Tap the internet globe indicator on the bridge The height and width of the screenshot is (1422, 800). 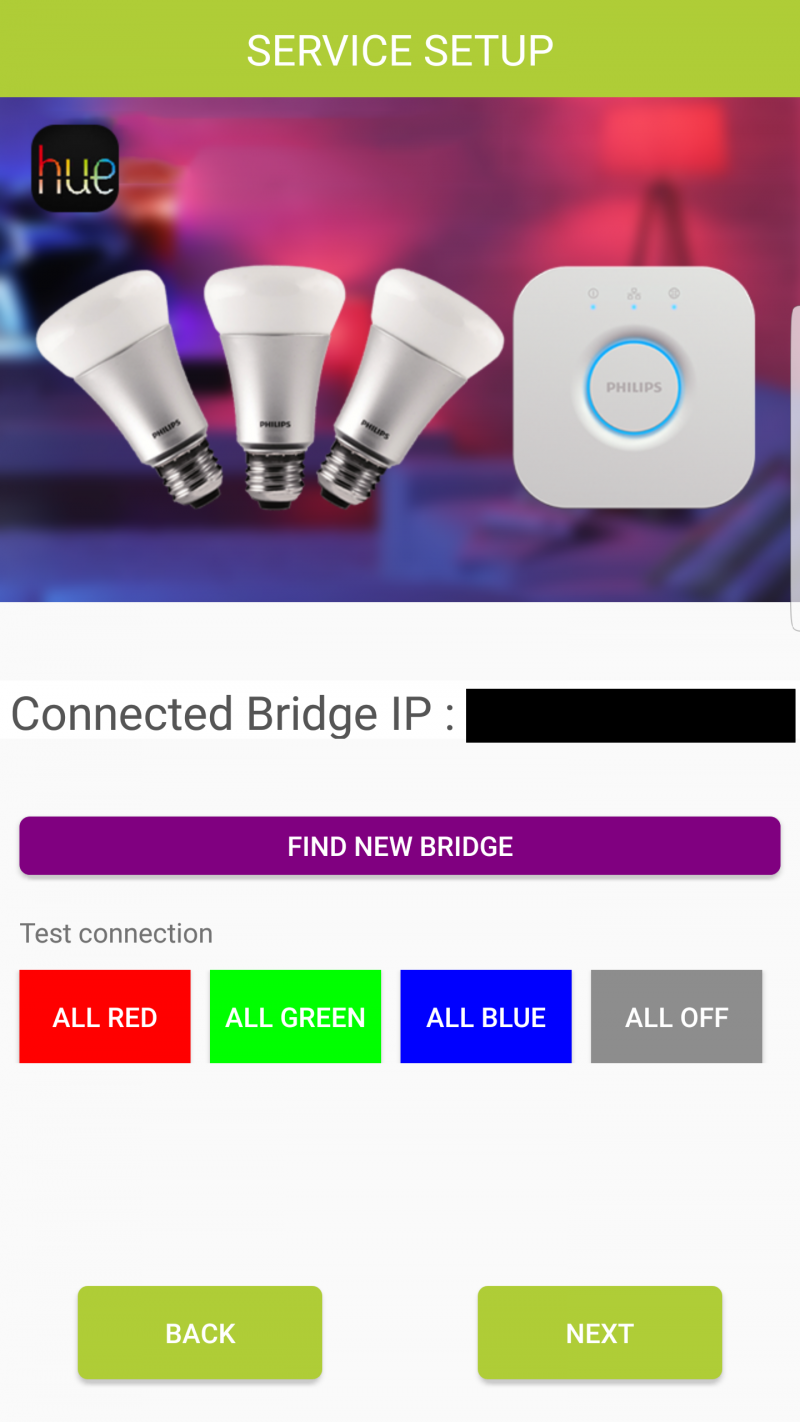pos(674,293)
